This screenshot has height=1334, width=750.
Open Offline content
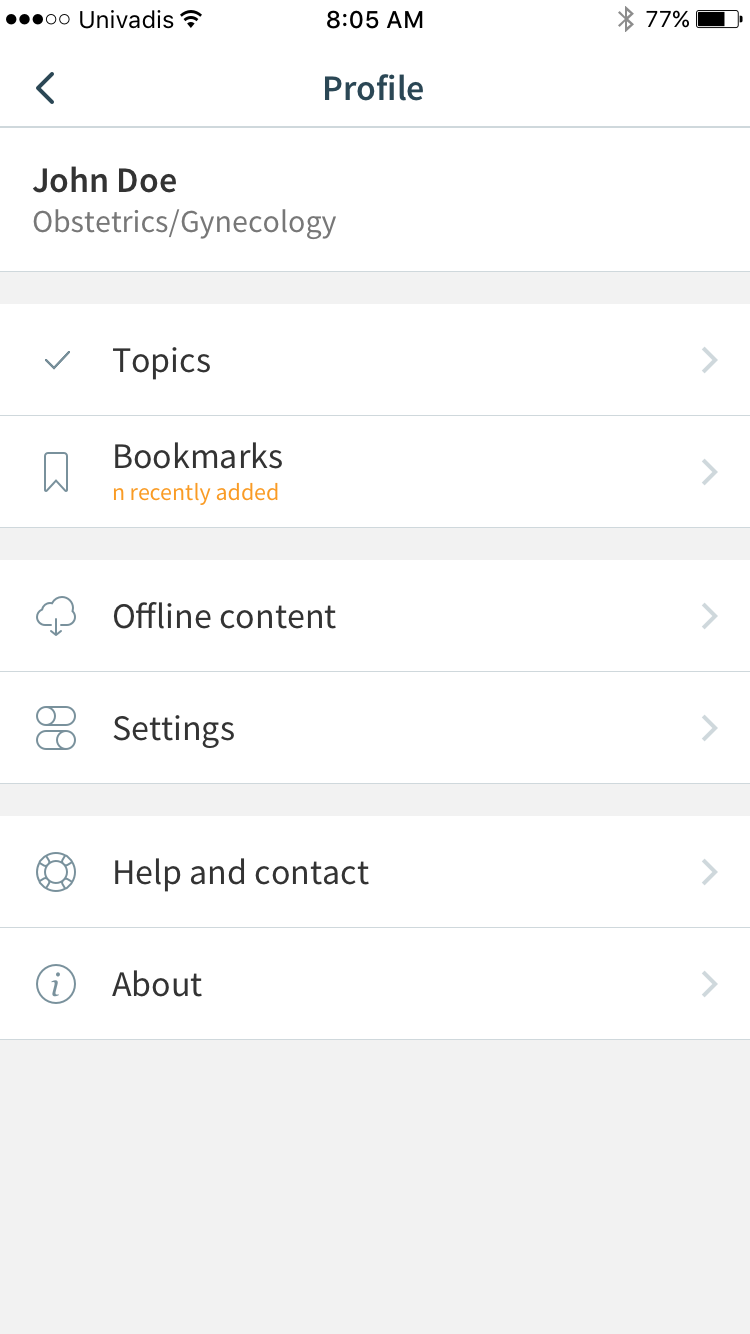click(375, 616)
